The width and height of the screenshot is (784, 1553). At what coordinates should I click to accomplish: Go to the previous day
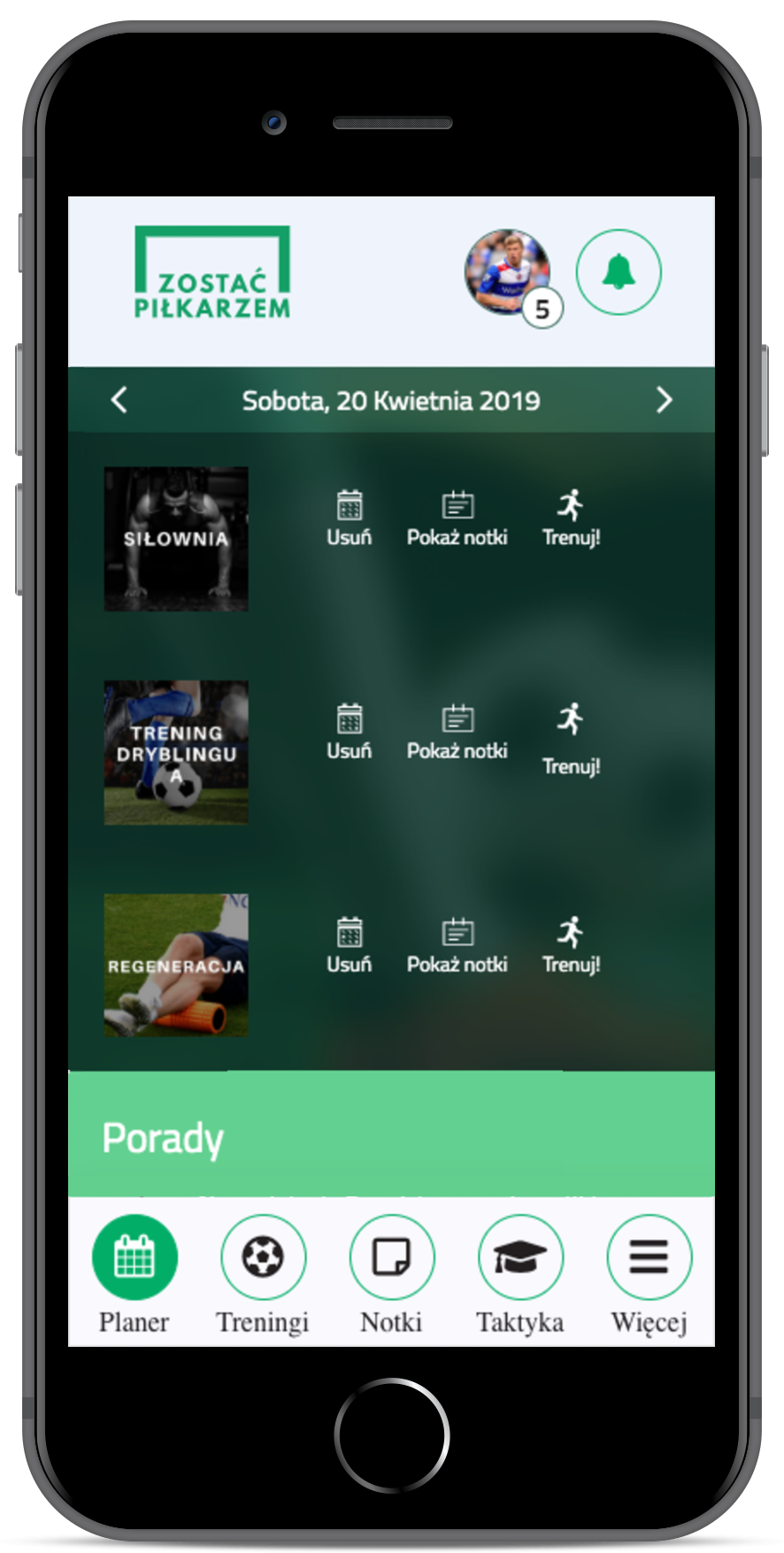pos(119,400)
